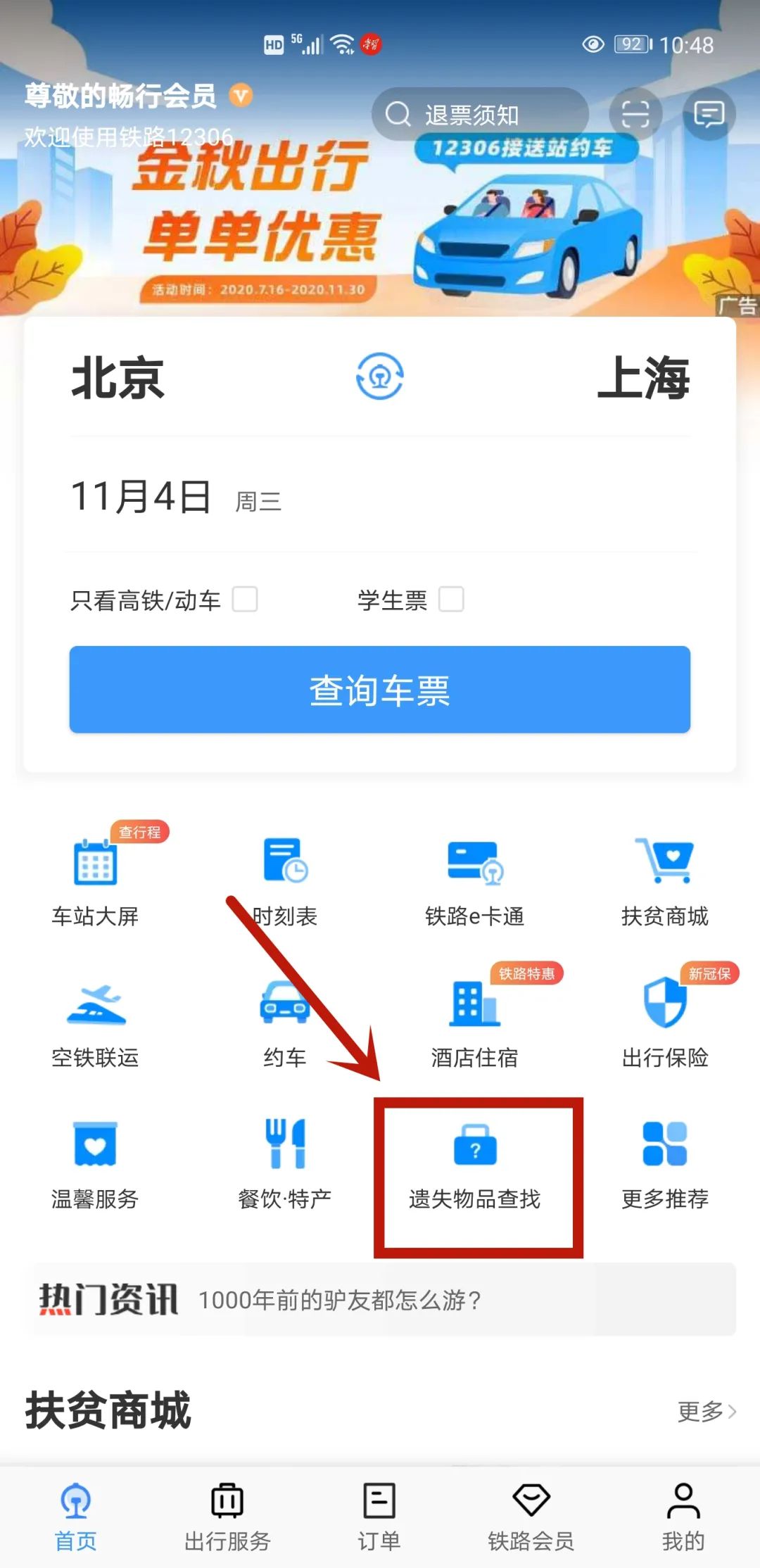760x1568 pixels.
Task: Tap 查询车票 button
Action: pyautogui.click(x=379, y=690)
